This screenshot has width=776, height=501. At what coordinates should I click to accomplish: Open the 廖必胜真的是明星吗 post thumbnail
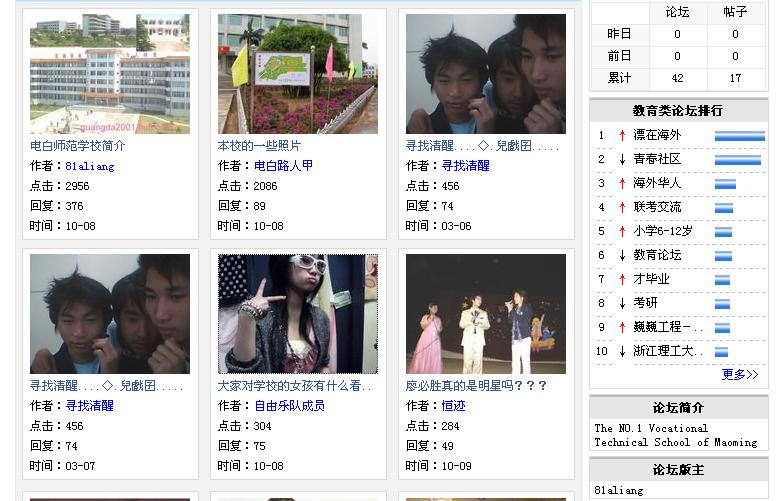486,314
